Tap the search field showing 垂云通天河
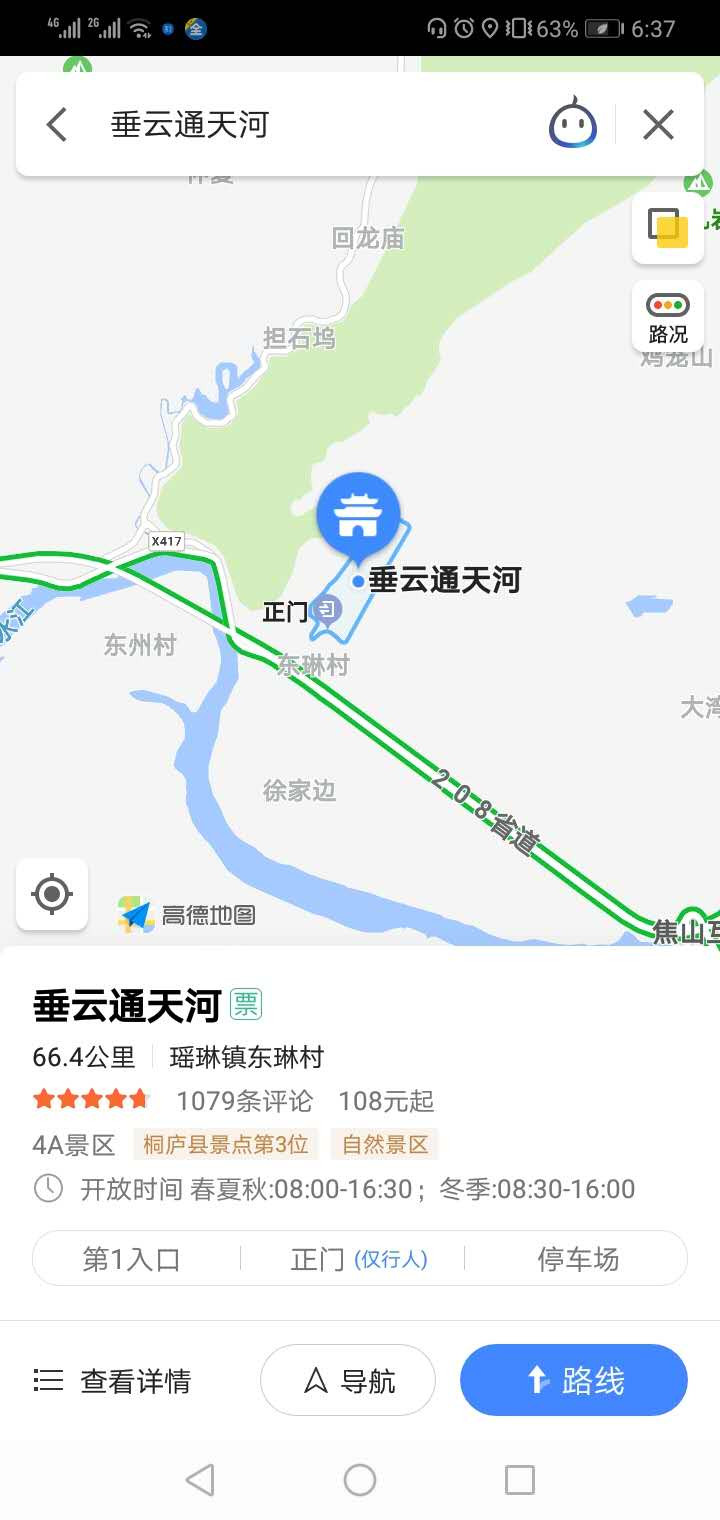720x1520 pixels. click(x=300, y=125)
